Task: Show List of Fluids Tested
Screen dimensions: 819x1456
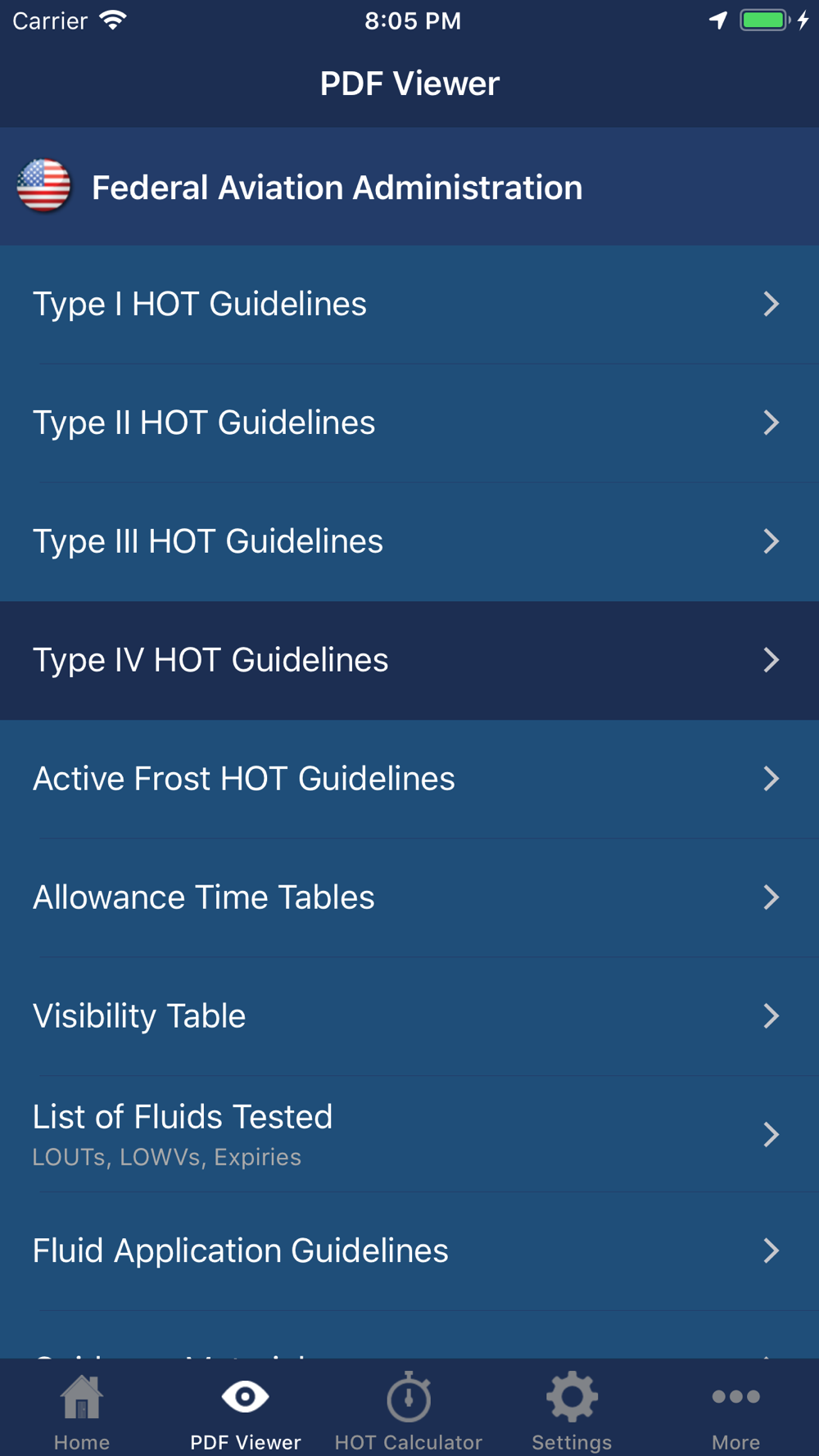Action: [x=409, y=1135]
